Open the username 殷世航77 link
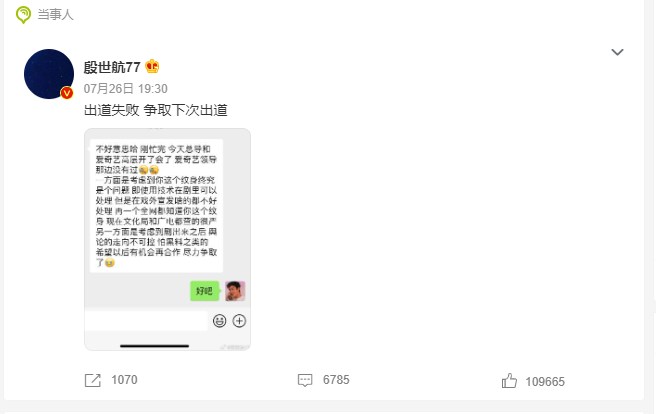This screenshot has height=414, width=656. pos(113,67)
